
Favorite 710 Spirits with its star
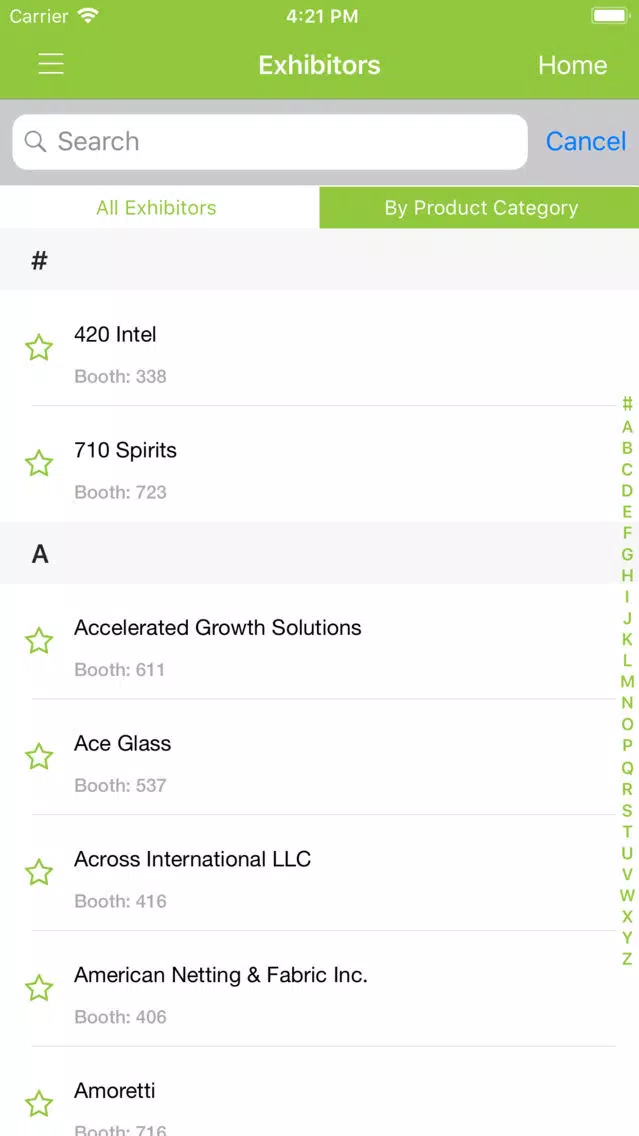tap(39, 464)
